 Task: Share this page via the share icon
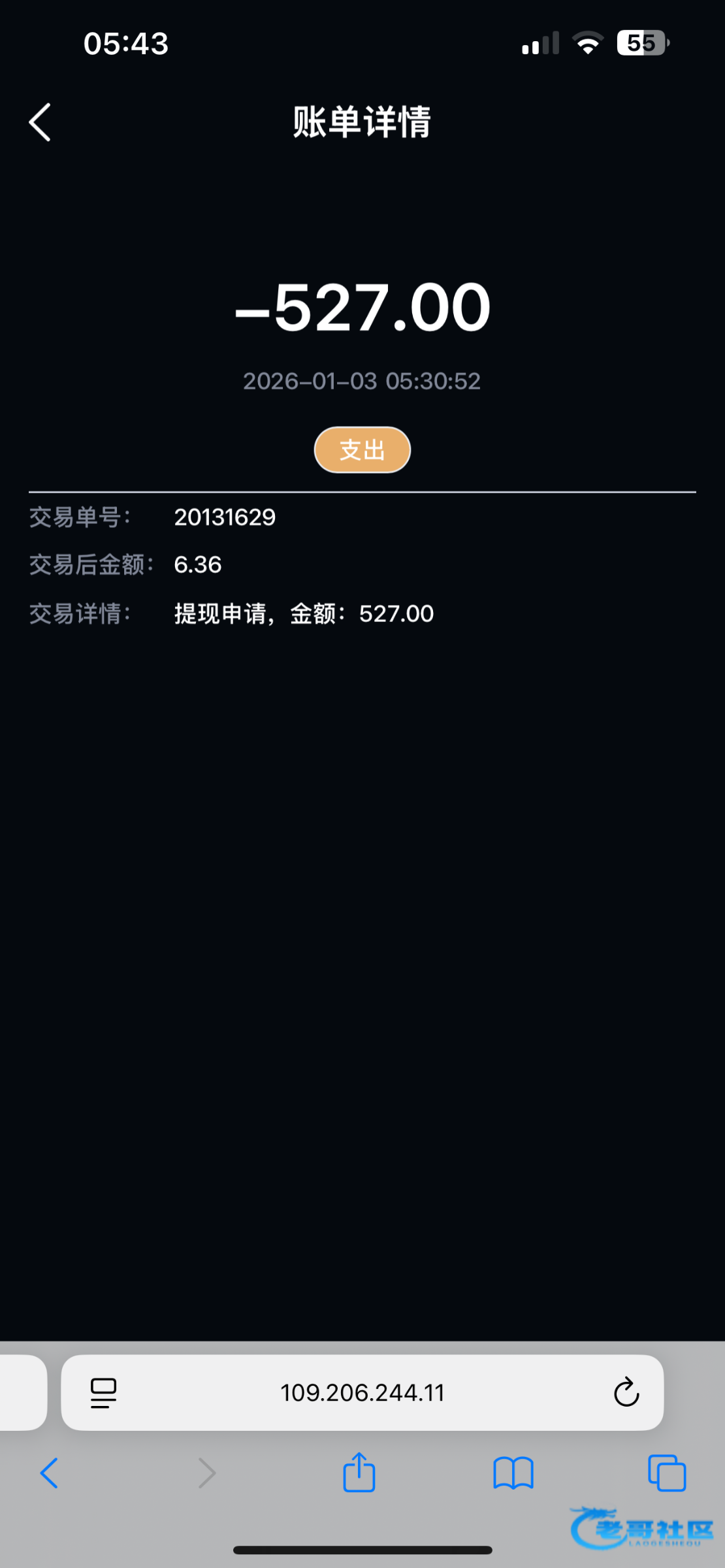(x=359, y=1473)
